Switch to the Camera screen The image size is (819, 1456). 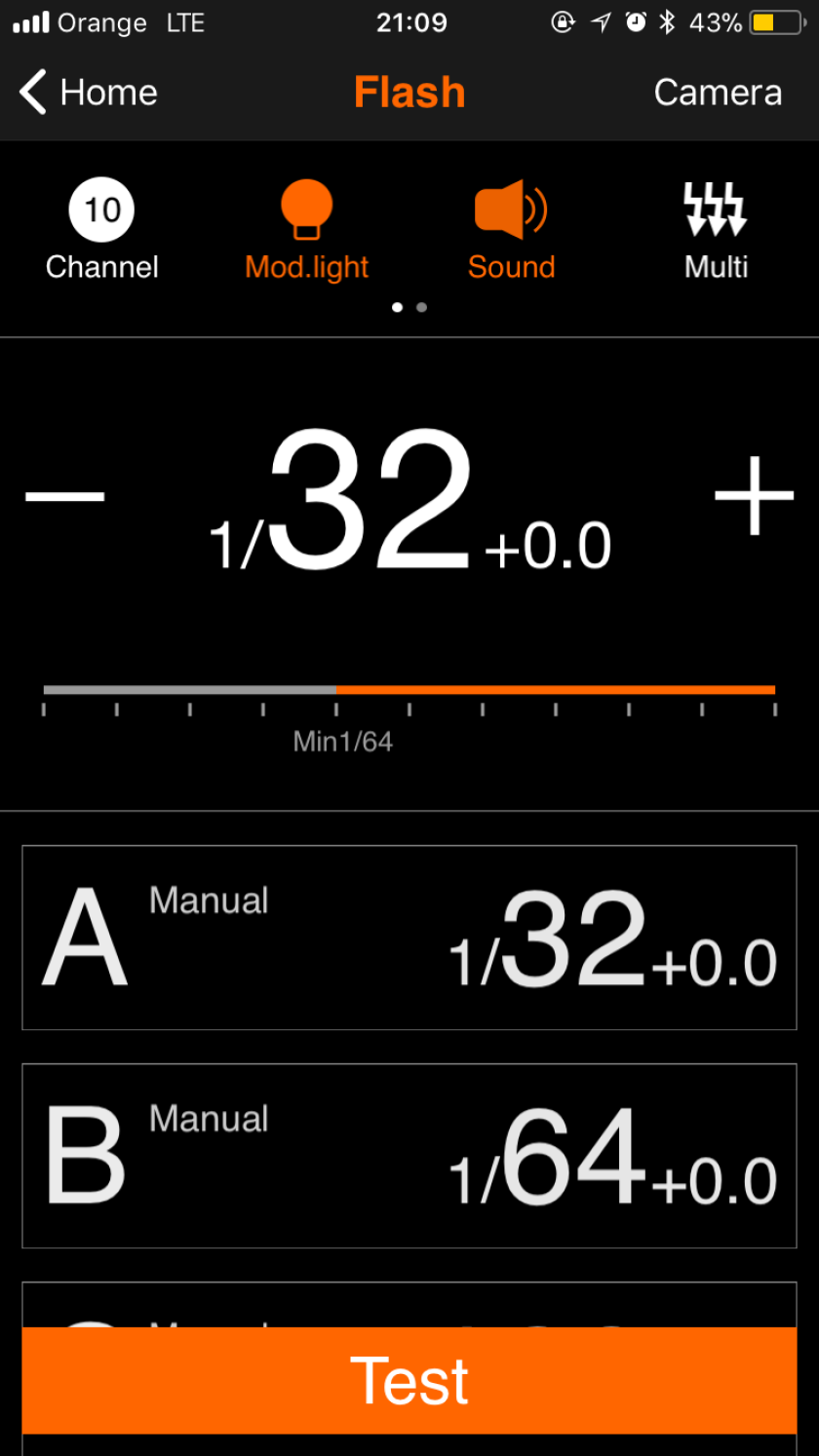click(718, 93)
